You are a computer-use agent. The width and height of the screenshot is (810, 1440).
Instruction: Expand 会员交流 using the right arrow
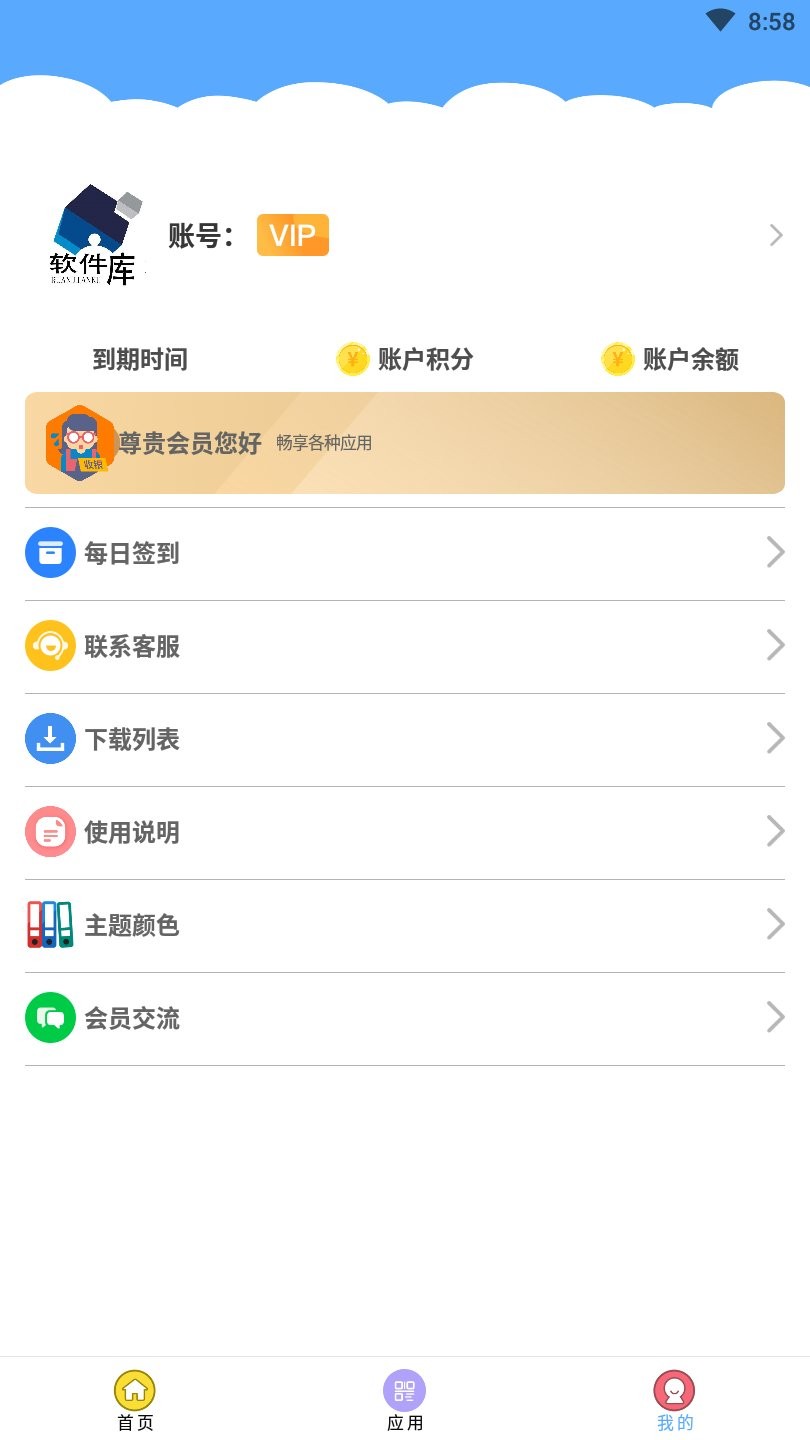click(775, 1017)
